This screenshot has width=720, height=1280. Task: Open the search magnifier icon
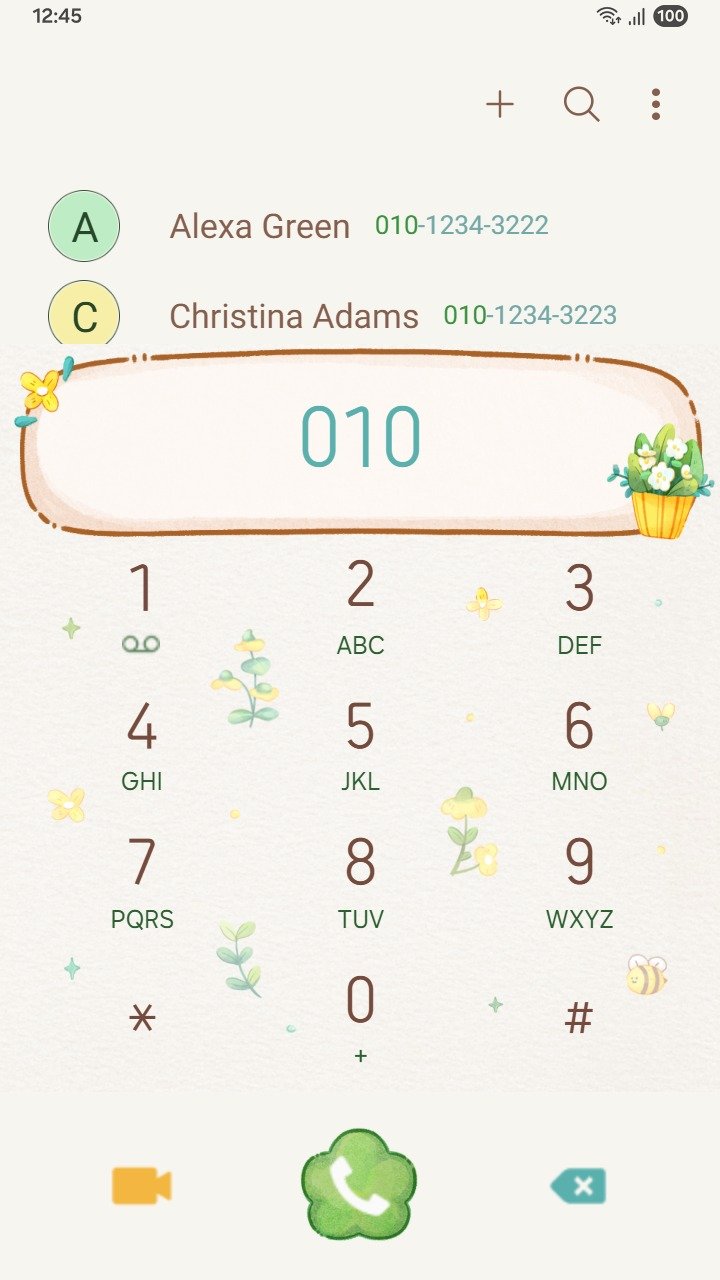point(581,104)
